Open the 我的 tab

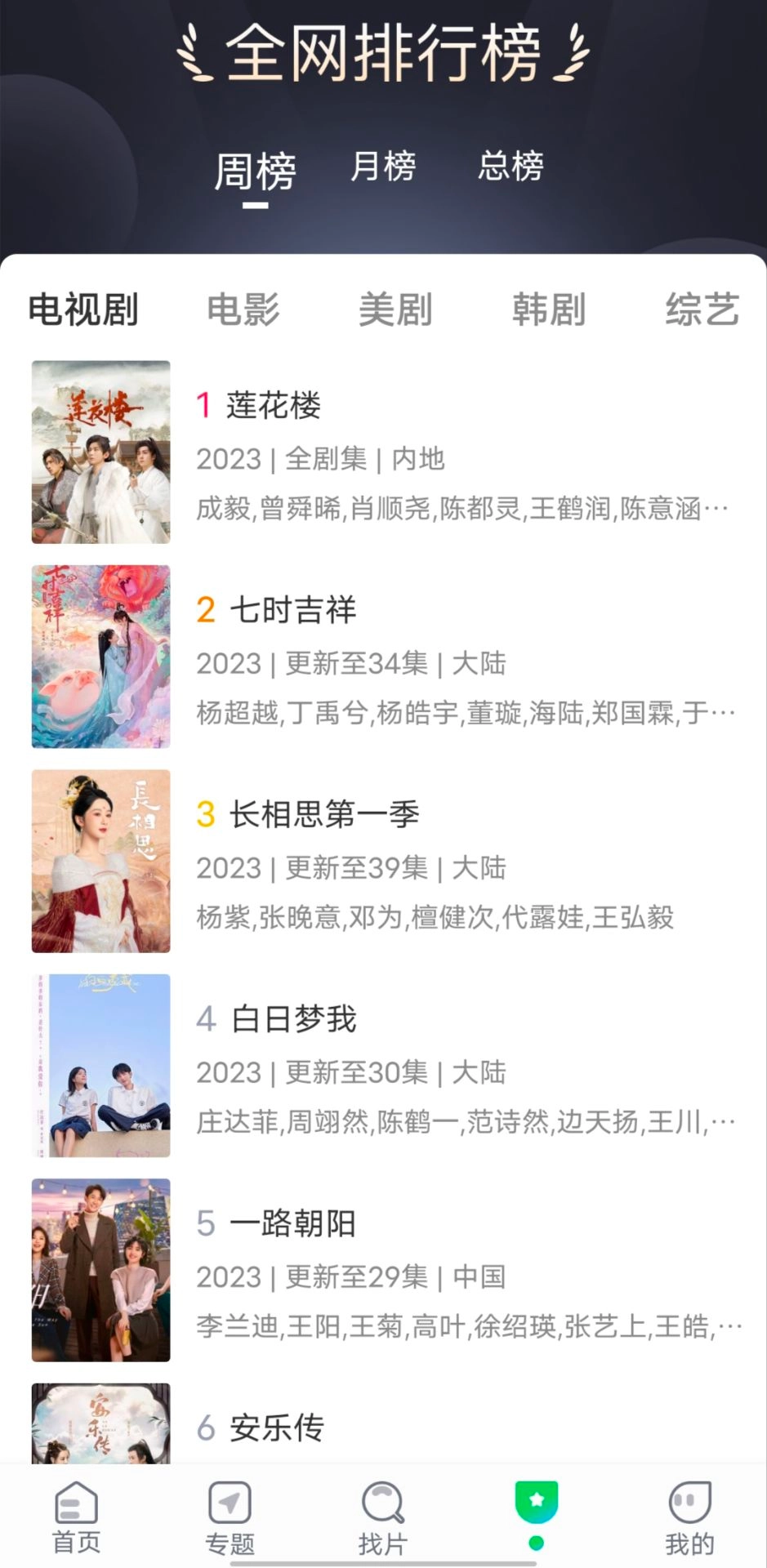click(689, 1517)
